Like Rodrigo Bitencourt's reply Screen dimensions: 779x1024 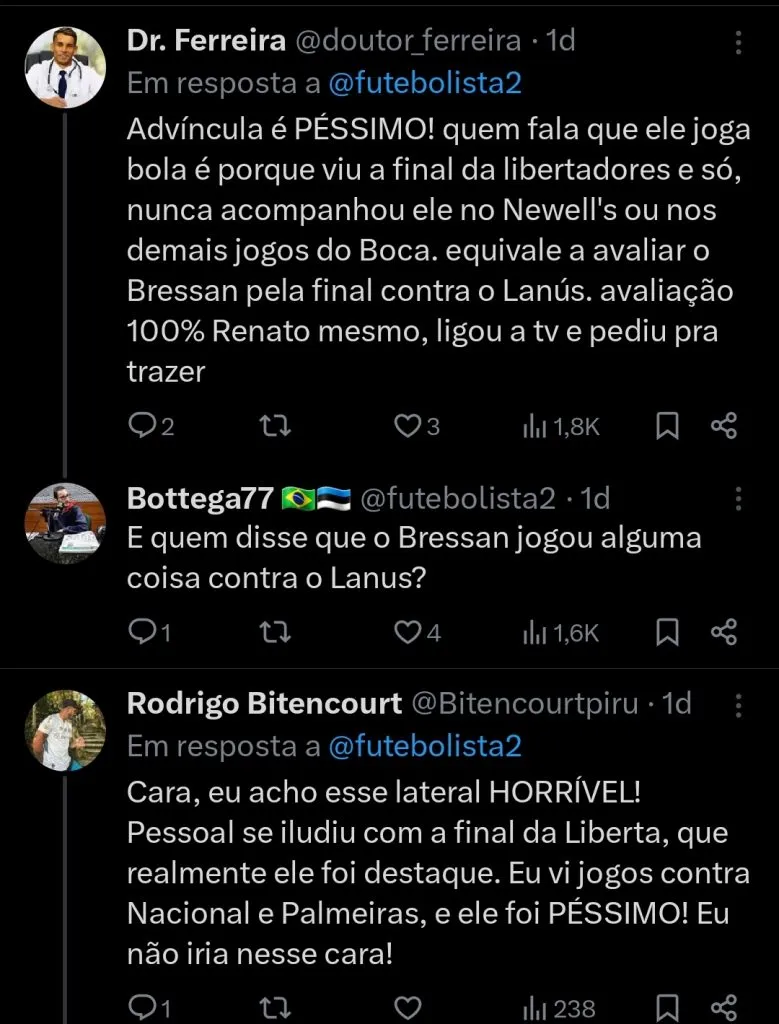(x=406, y=1009)
